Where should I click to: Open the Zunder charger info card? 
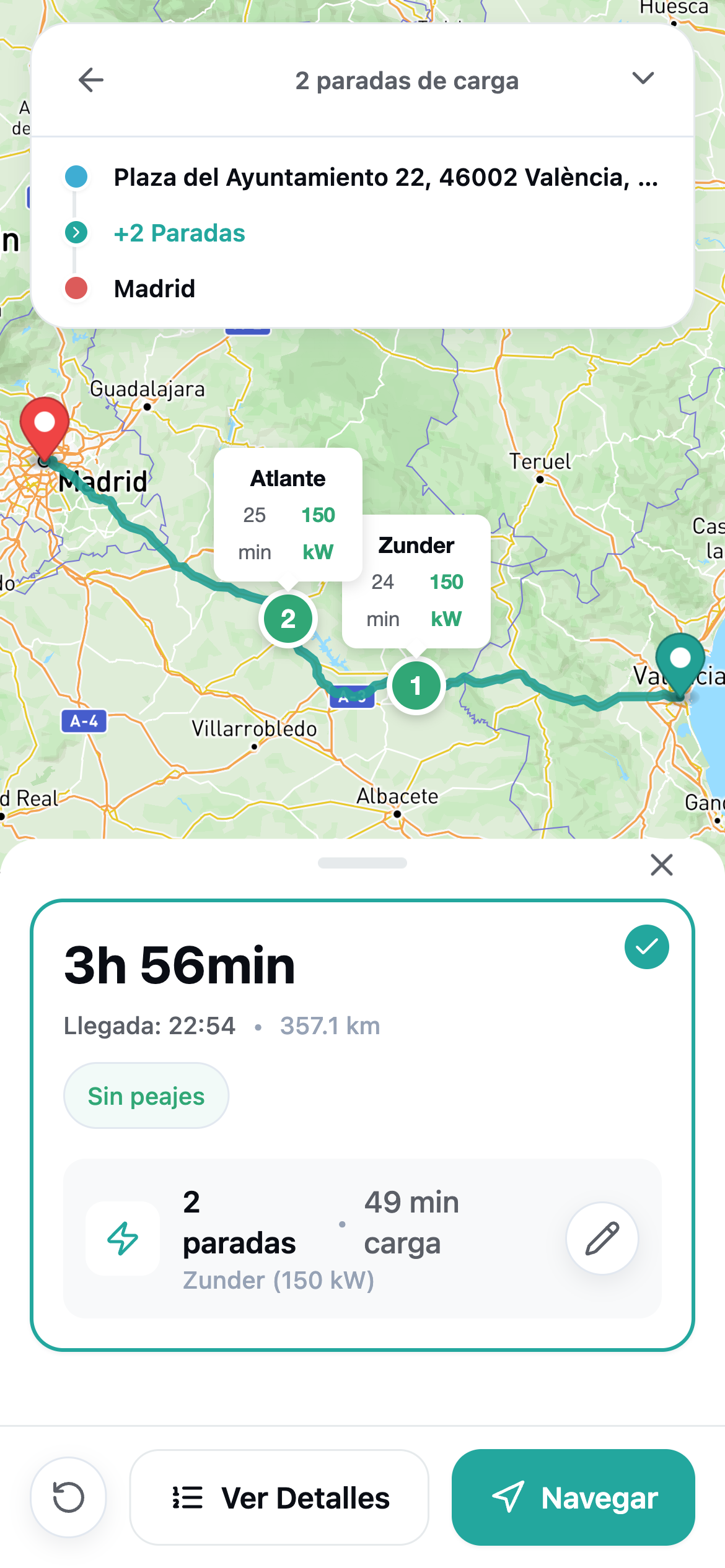click(416, 581)
